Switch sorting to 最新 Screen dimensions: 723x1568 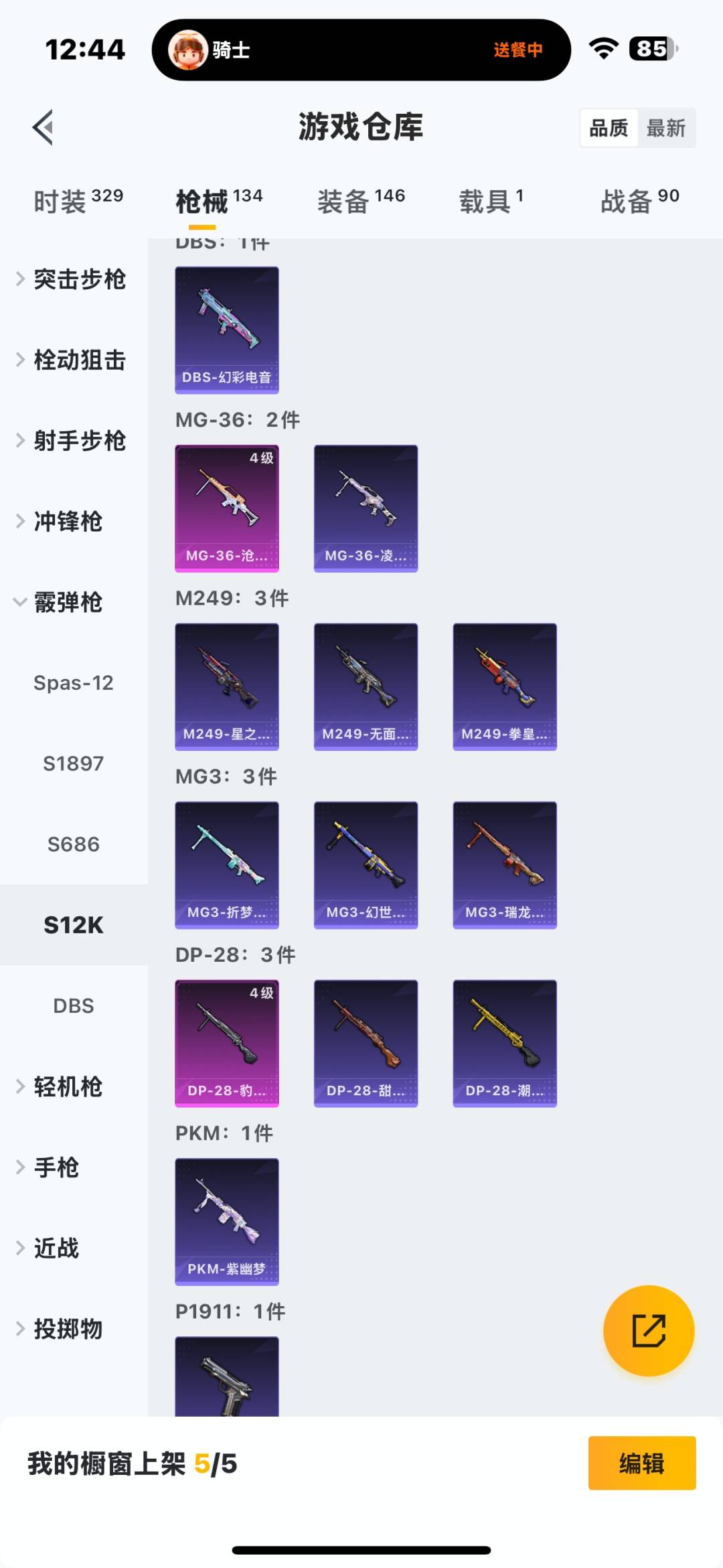tap(667, 127)
